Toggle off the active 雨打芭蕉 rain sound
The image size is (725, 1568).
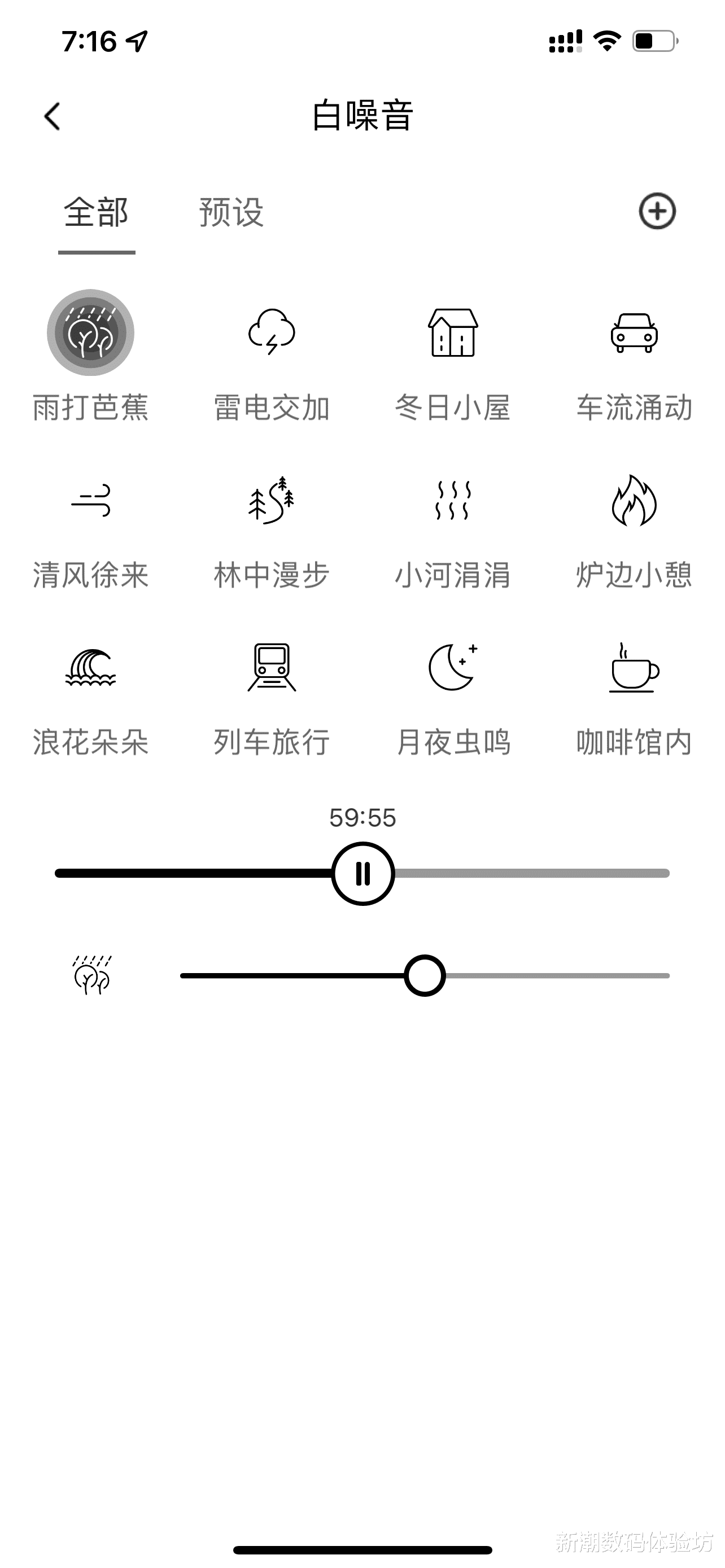pyautogui.click(x=90, y=335)
